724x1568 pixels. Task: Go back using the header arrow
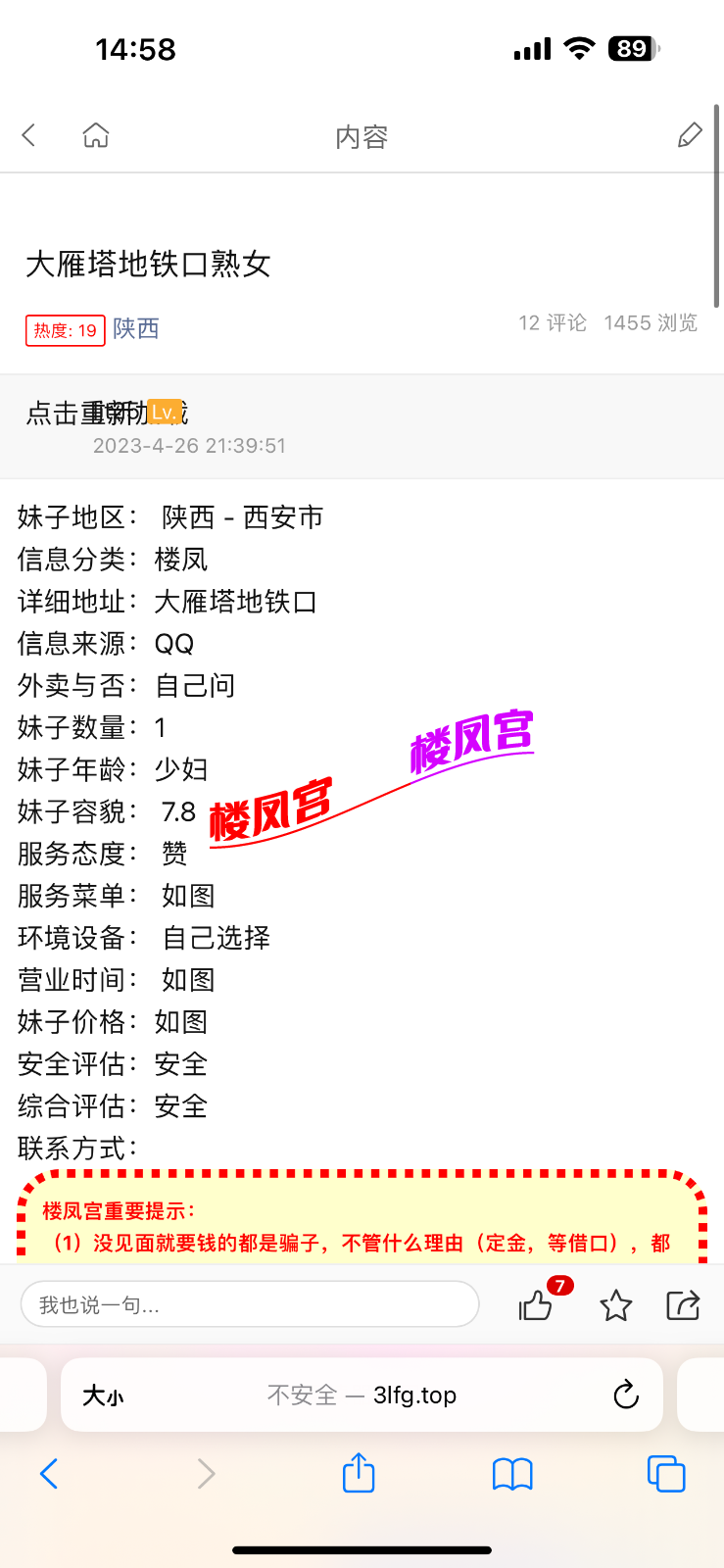(29, 135)
